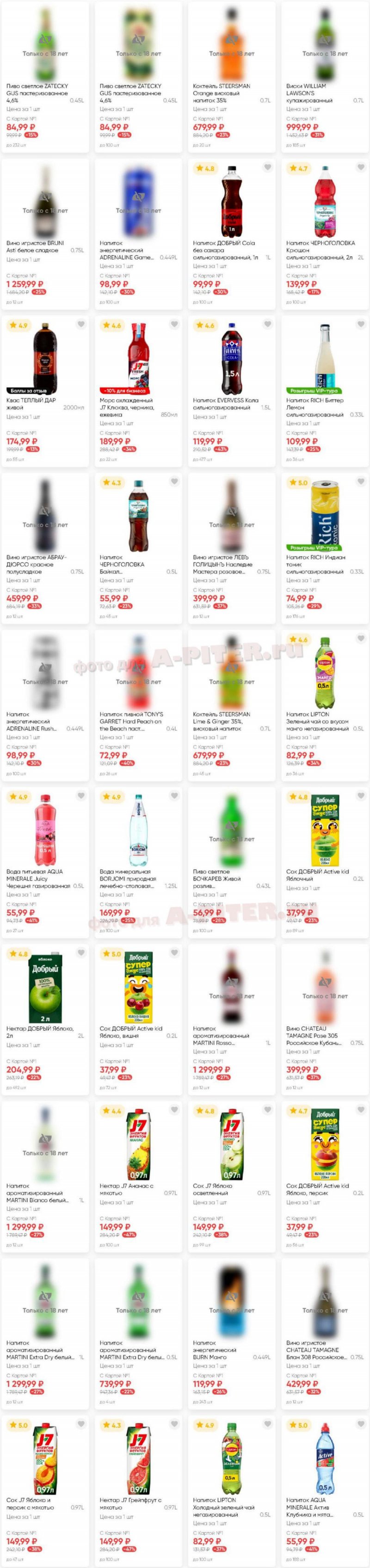The width and height of the screenshot is (370, 1568).
Task: Favorite the Aqua Minerale Juicy Черешня water
Action: coord(81,796)
